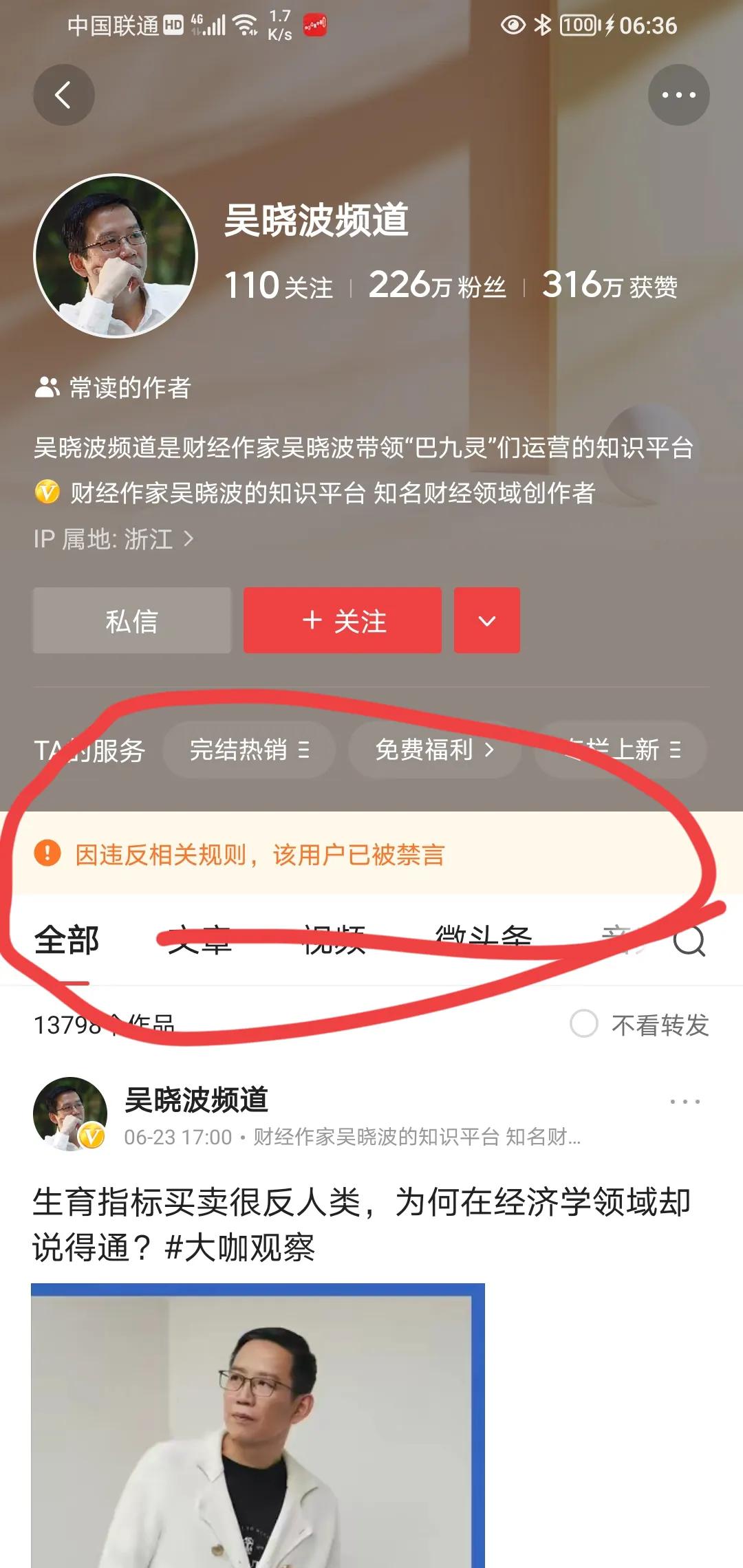Click the 私信 message button
The width and height of the screenshot is (743, 1568).
(x=131, y=620)
